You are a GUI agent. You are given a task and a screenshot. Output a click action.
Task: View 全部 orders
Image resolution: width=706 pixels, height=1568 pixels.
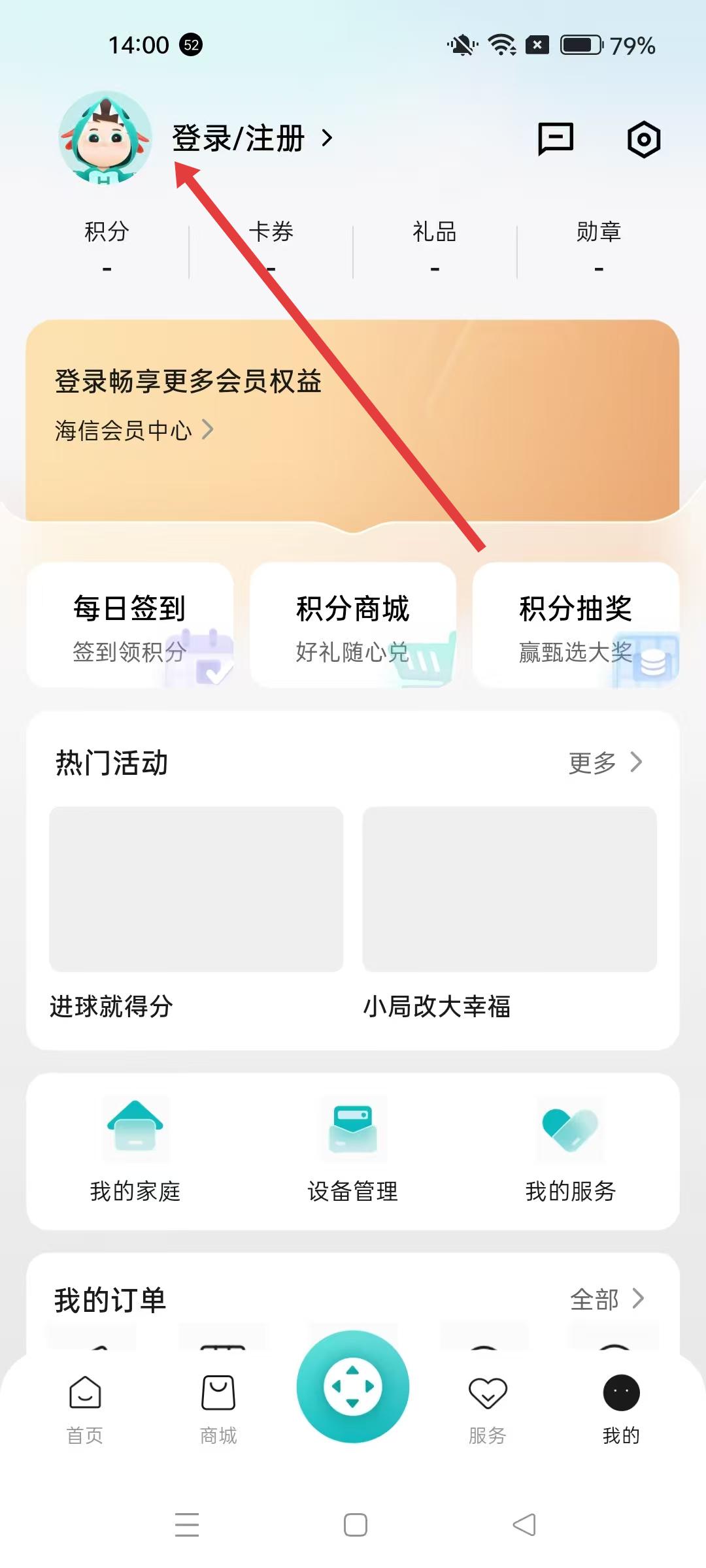607,1299
